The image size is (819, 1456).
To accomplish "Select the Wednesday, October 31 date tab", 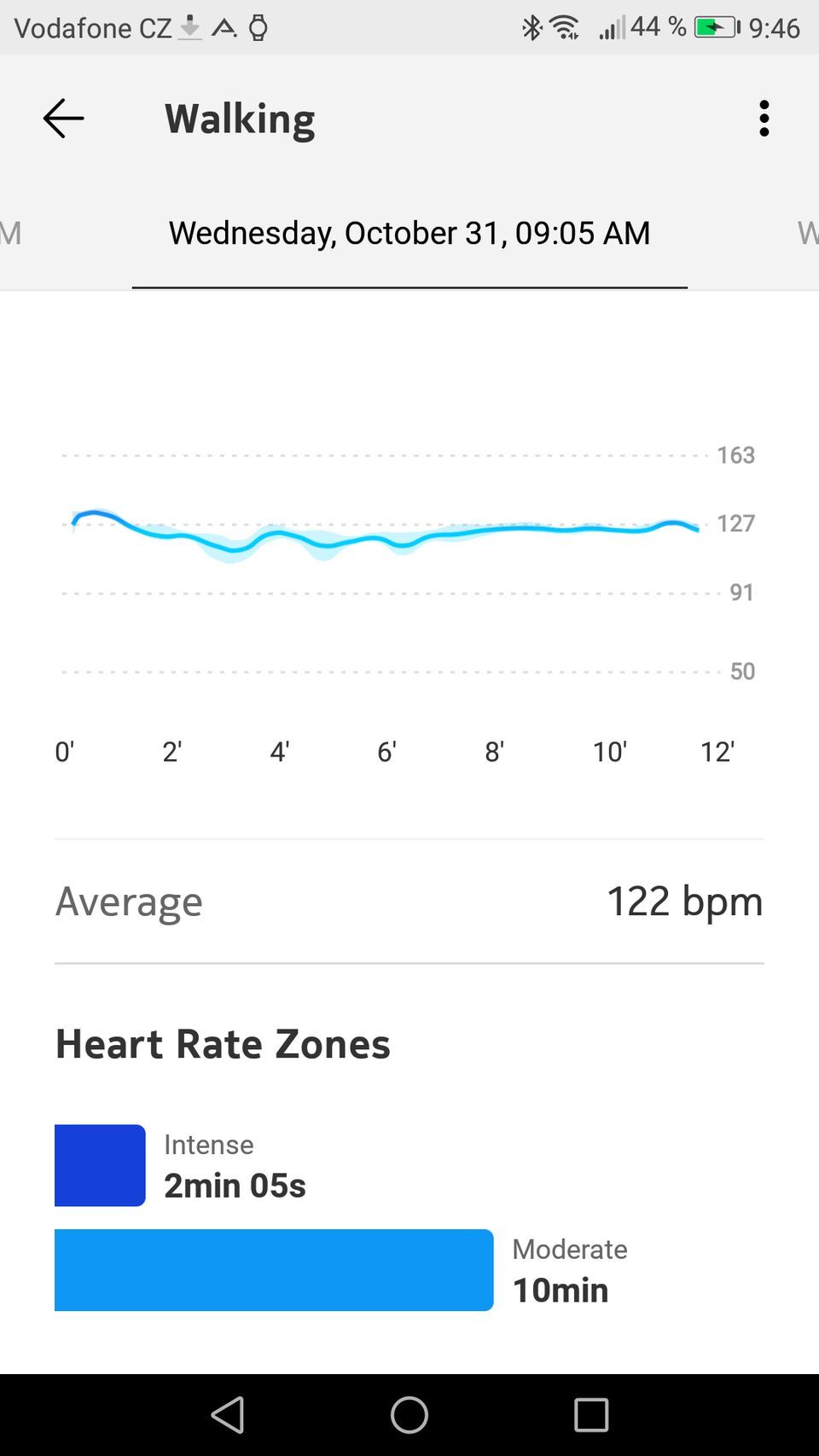I will point(409,232).
